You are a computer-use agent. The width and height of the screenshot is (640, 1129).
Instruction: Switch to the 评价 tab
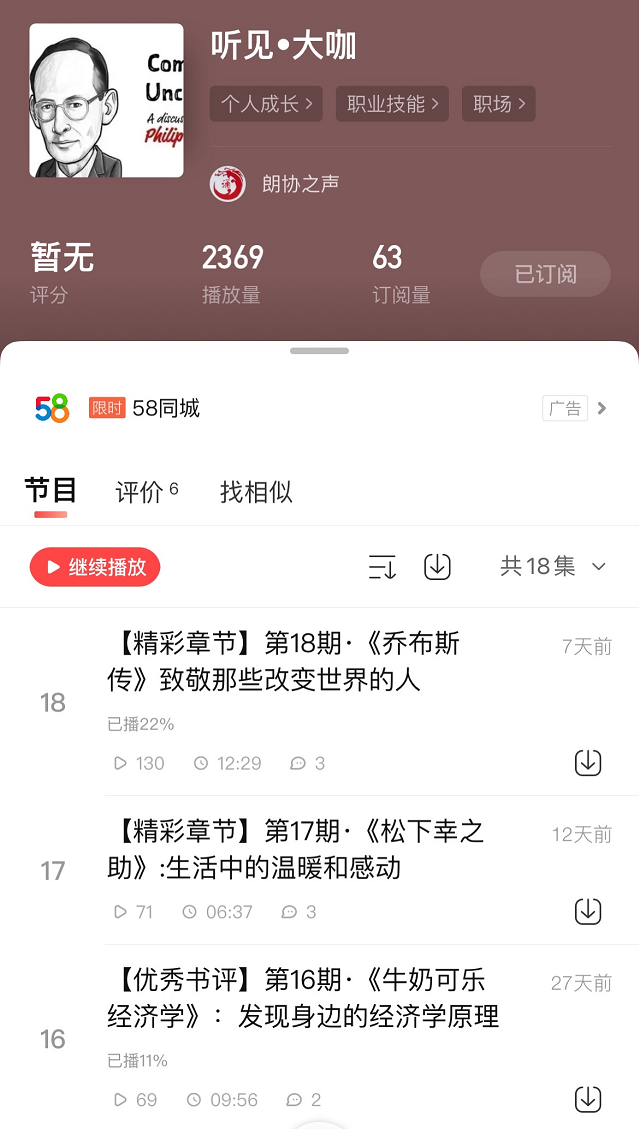click(146, 492)
